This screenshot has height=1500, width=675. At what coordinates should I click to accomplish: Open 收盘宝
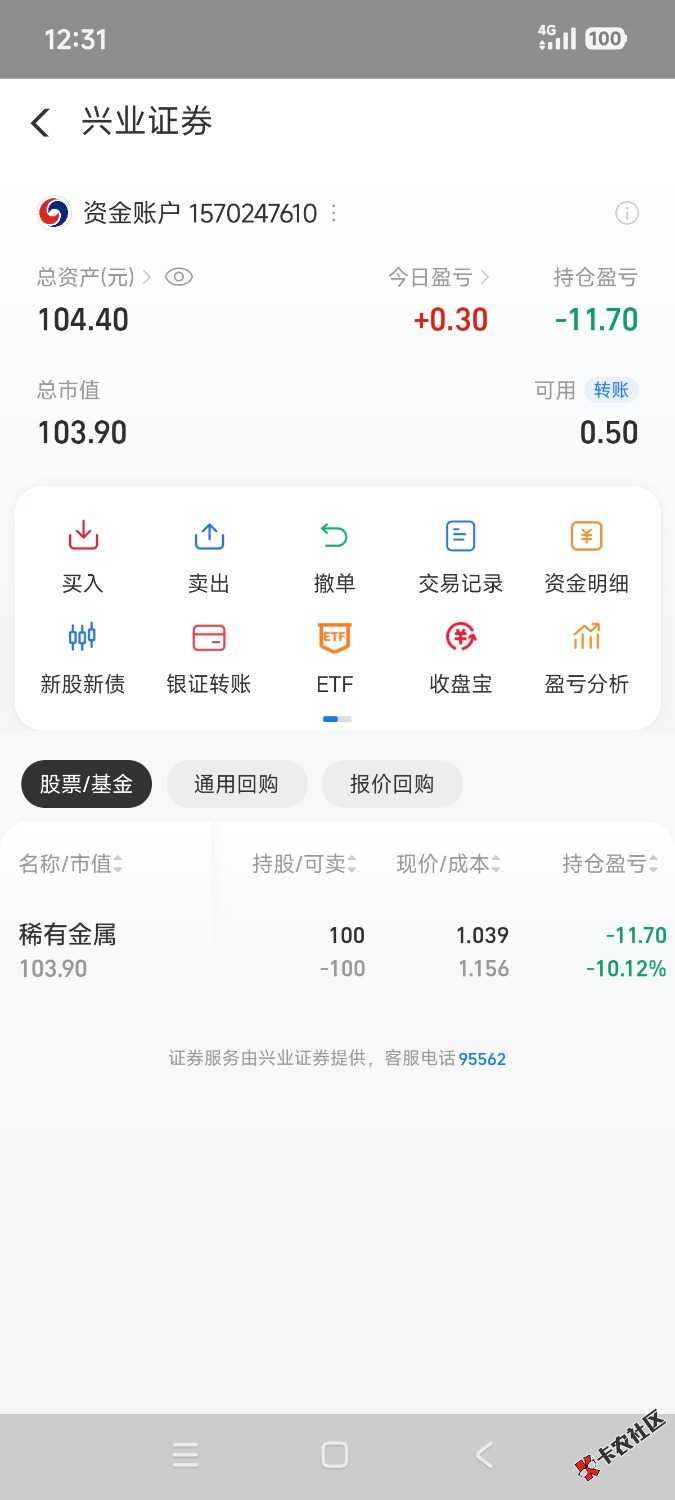(460, 657)
